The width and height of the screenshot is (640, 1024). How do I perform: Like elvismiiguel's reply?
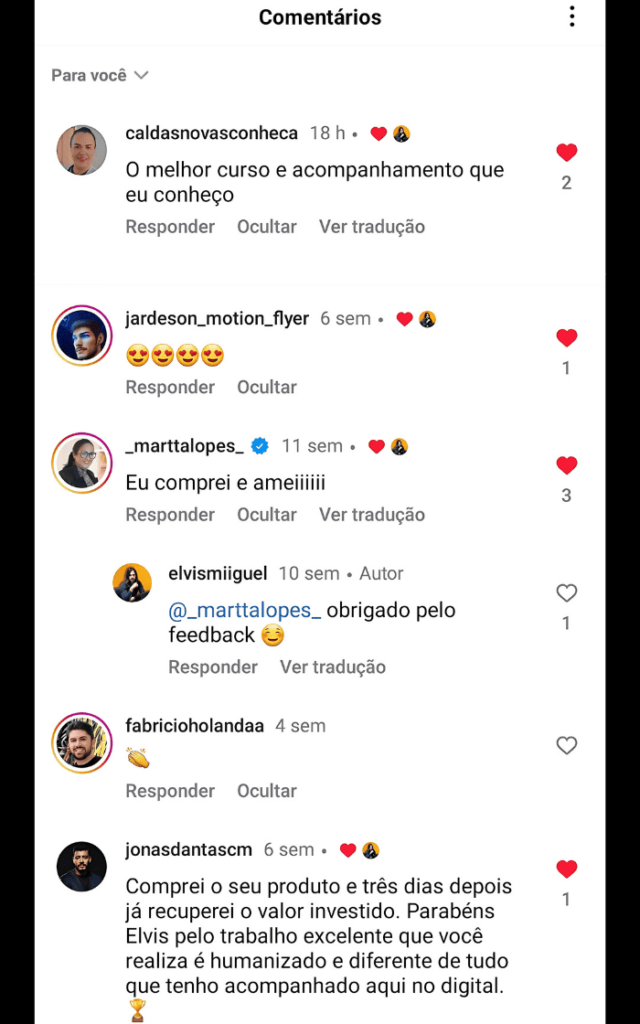tap(567, 593)
